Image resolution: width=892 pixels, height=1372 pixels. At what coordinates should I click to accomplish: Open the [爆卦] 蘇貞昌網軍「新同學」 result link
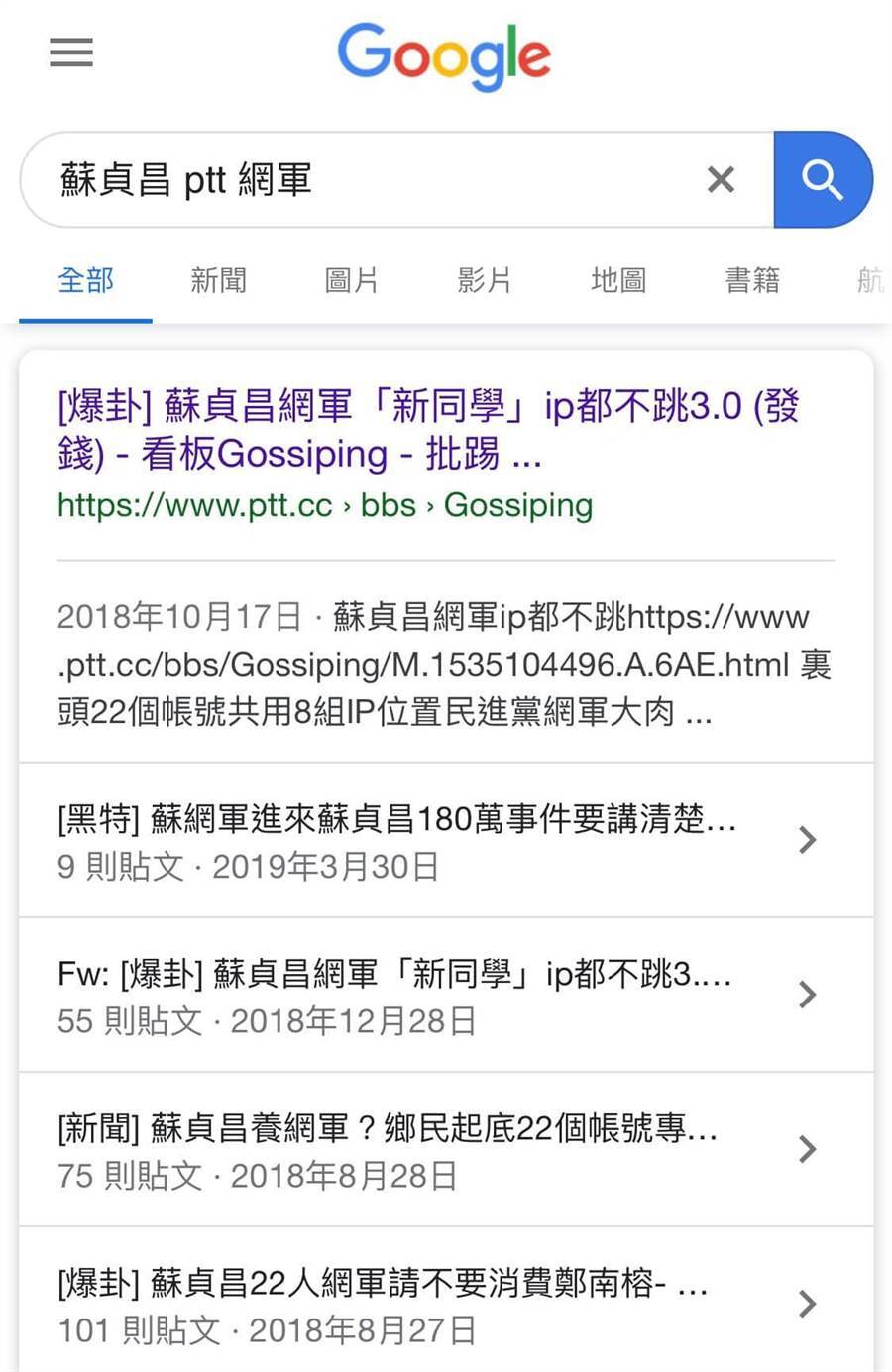[426, 430]
